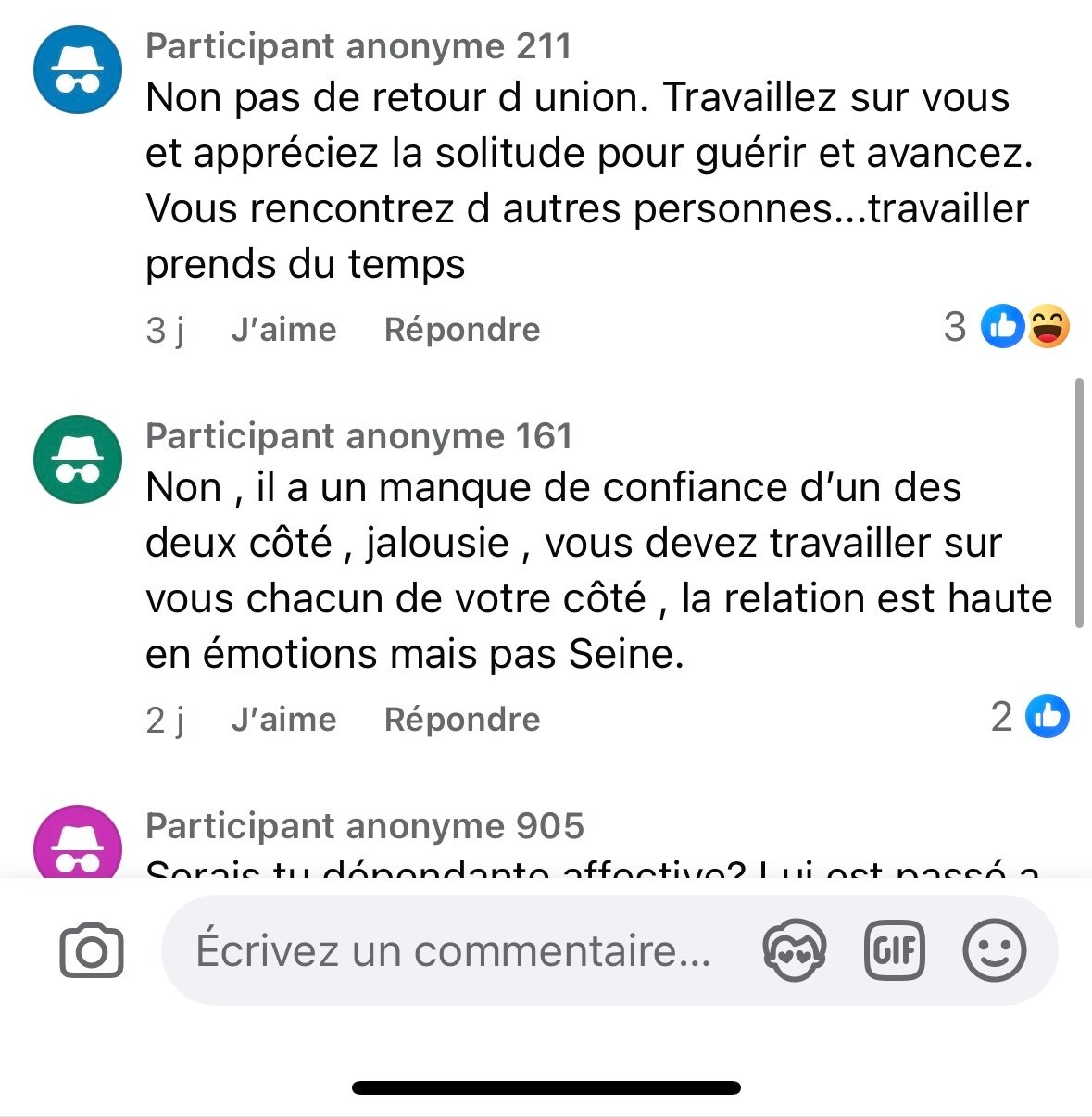1092x1117 pixels.
Task: Tap the comment field to write a comment
Action: (x=454, y=951)
